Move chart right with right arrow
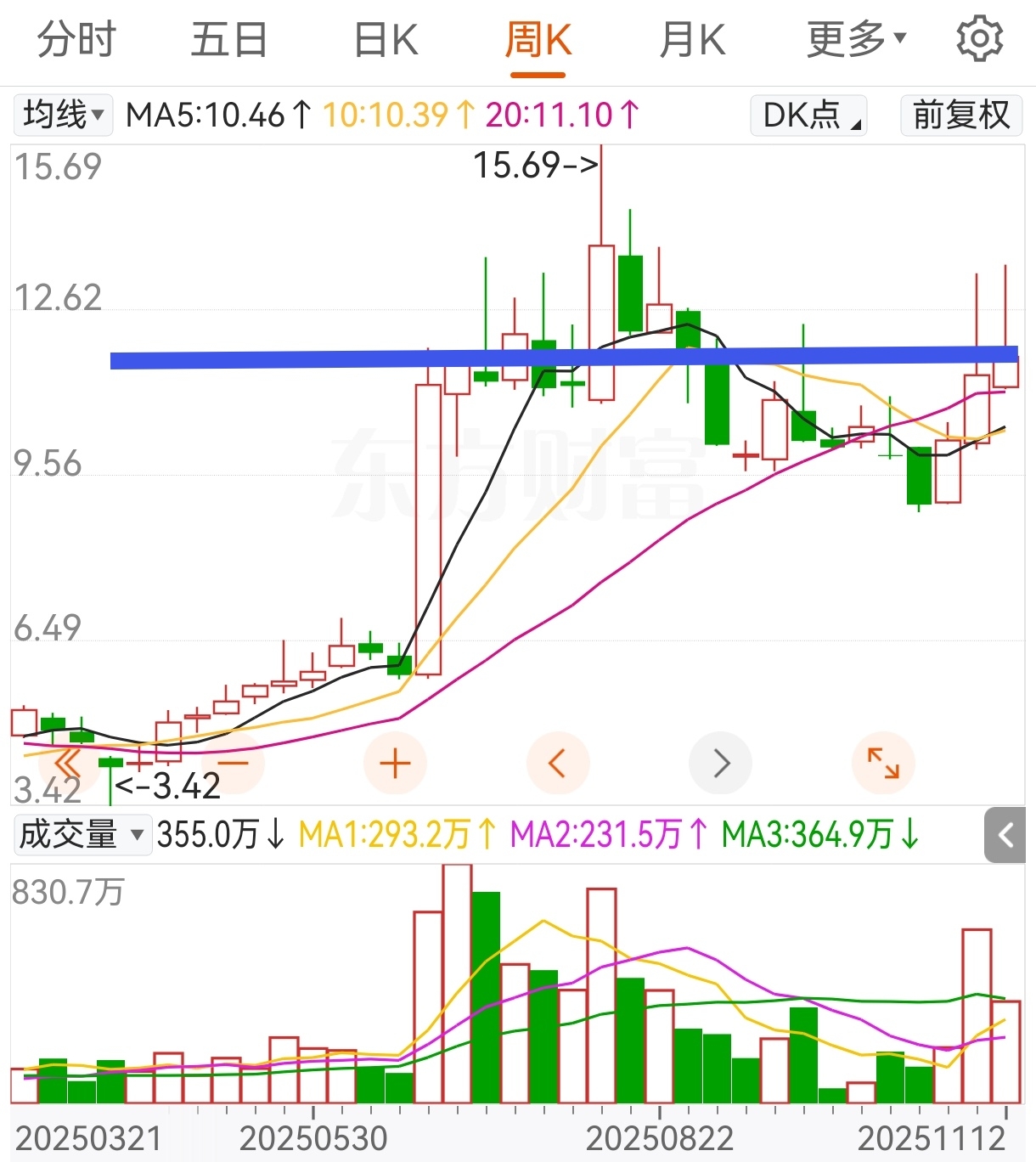Screen dimensions: 1036x1162 pyautogui.click(x=721, y=764)
